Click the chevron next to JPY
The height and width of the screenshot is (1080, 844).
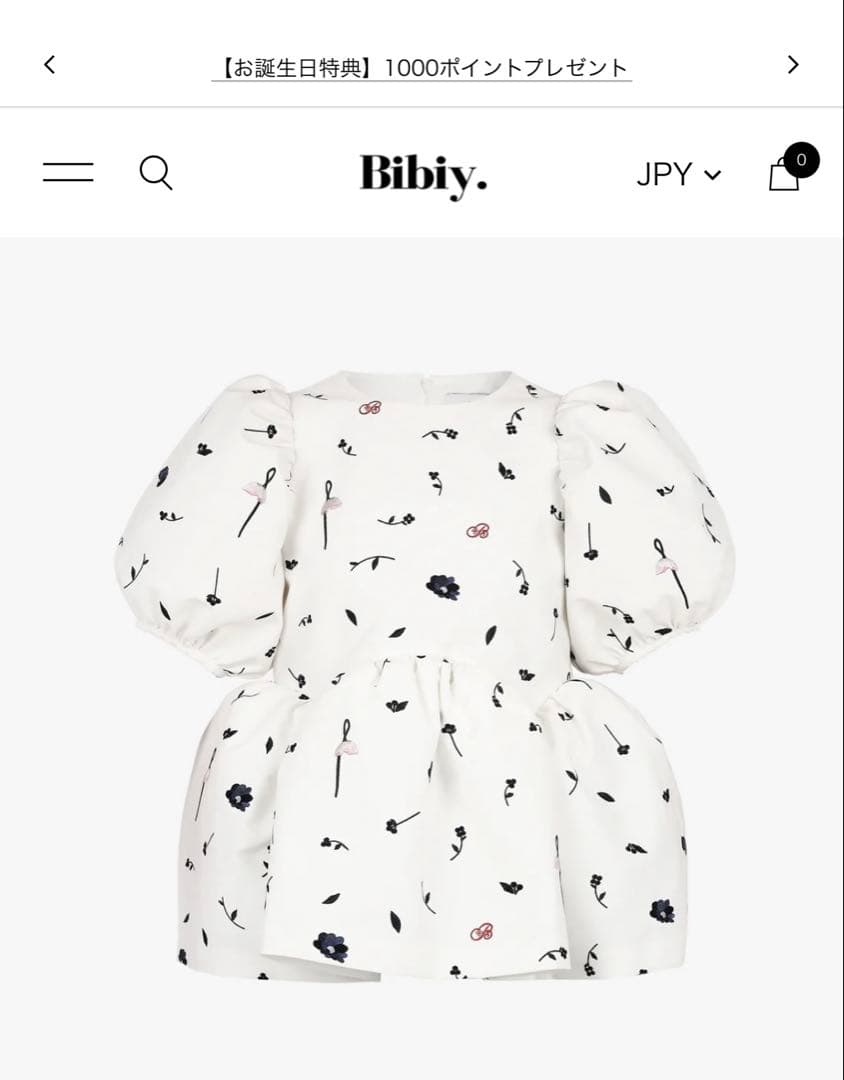[712, 175]
